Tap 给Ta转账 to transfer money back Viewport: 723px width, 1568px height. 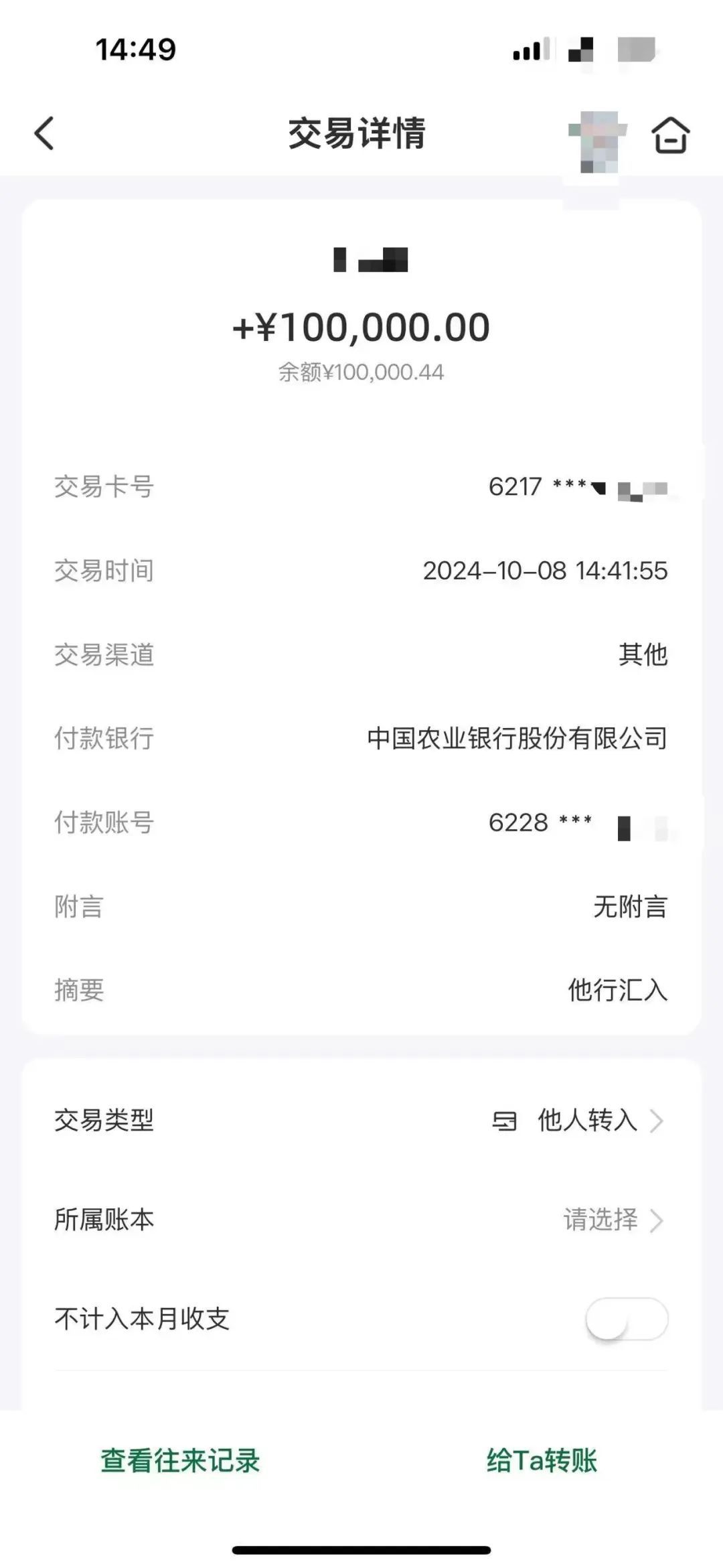click(542, 1460)
